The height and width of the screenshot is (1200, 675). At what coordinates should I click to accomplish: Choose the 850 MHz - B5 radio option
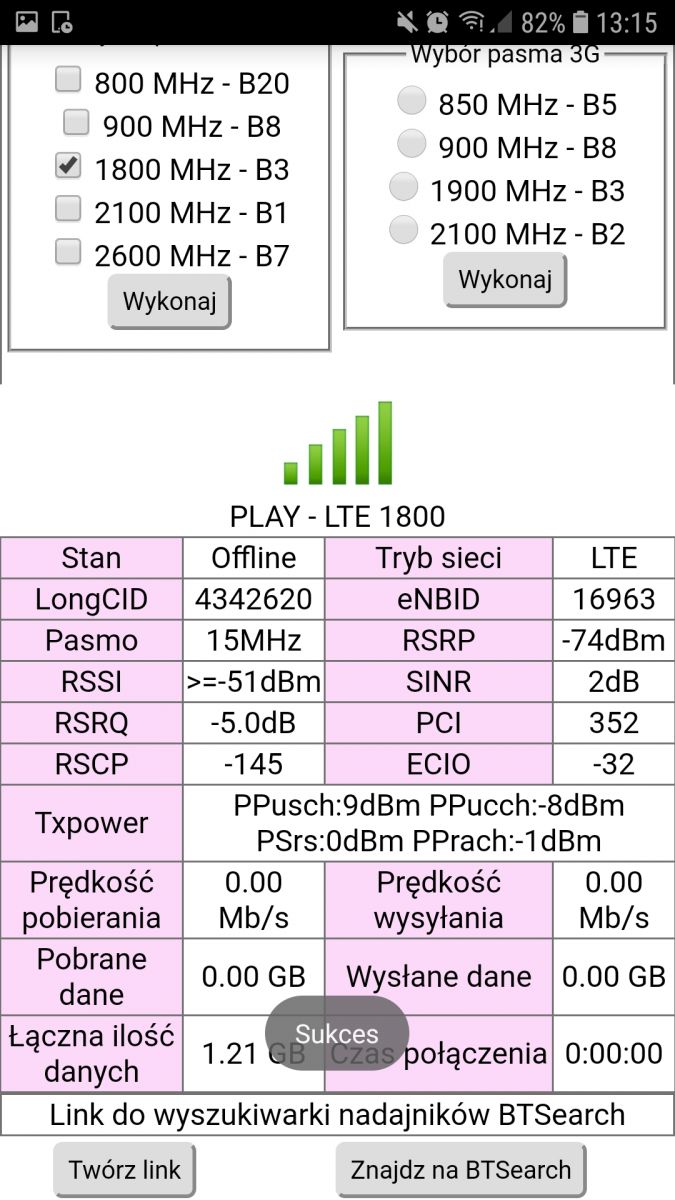coord(411,101)
